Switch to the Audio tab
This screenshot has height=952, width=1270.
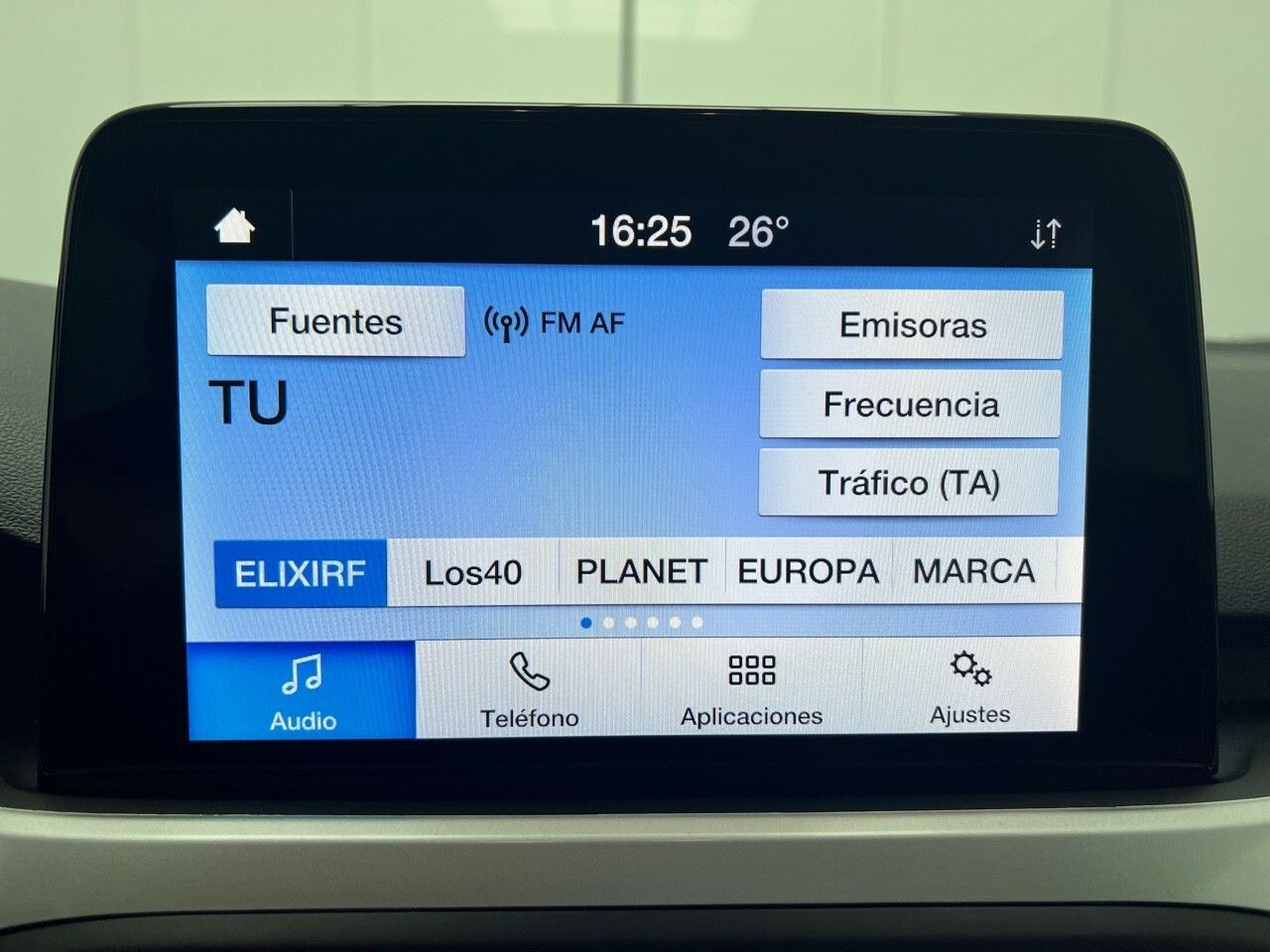click(x=302, y=690)
